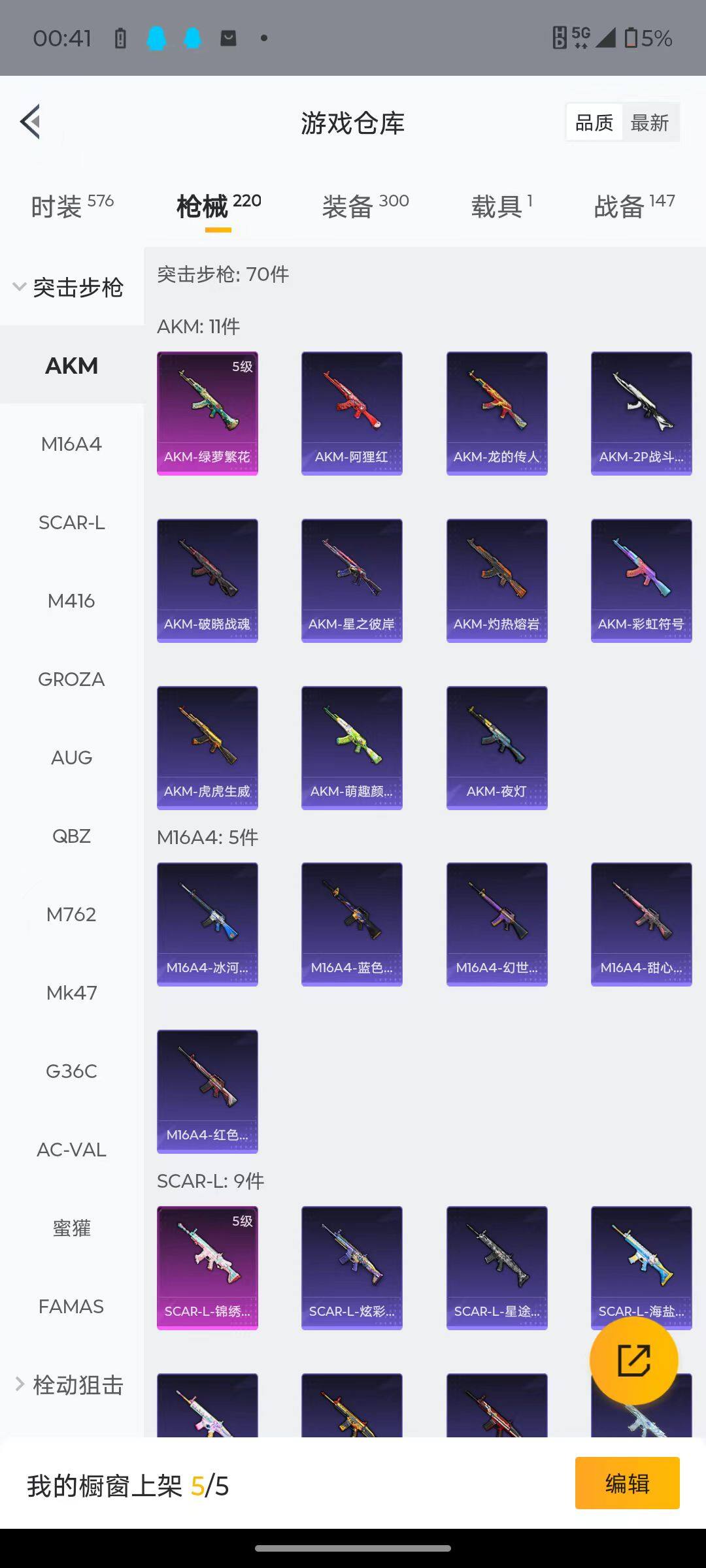Switch to the 载具 tab

(501, 206)
